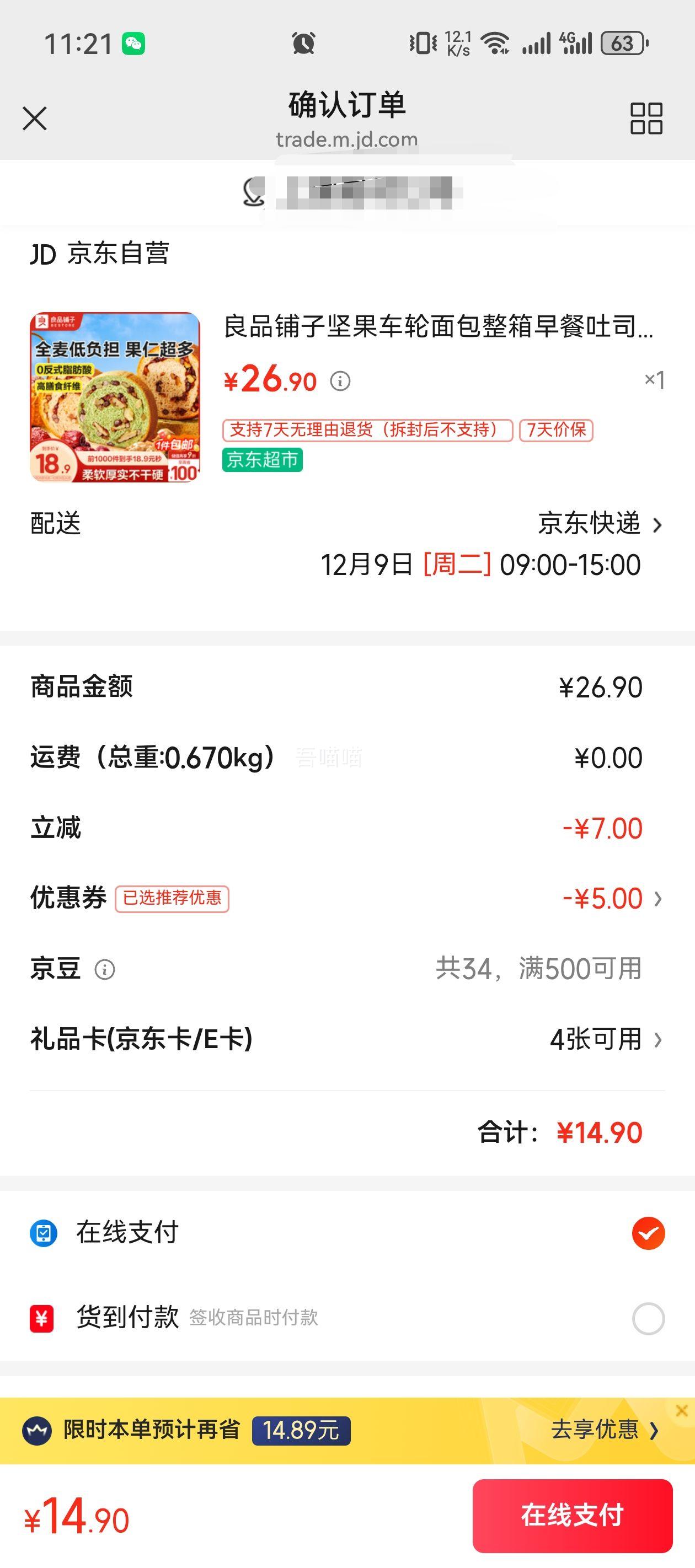
Task: Change 京东快递 delivery option
Action: (600, 524)
